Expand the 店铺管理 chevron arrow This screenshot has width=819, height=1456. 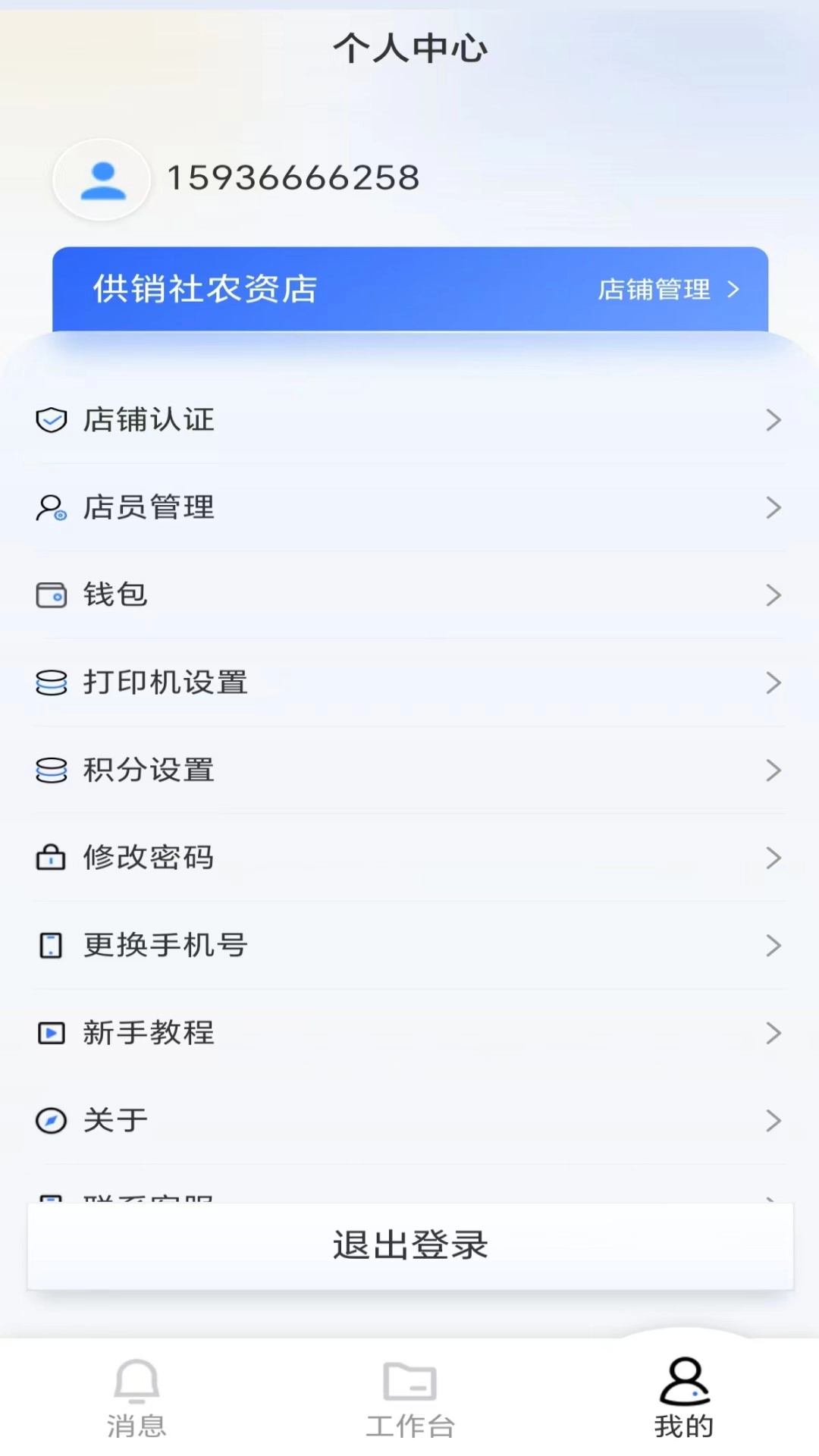pyautogui.click(x=733, y=289)
